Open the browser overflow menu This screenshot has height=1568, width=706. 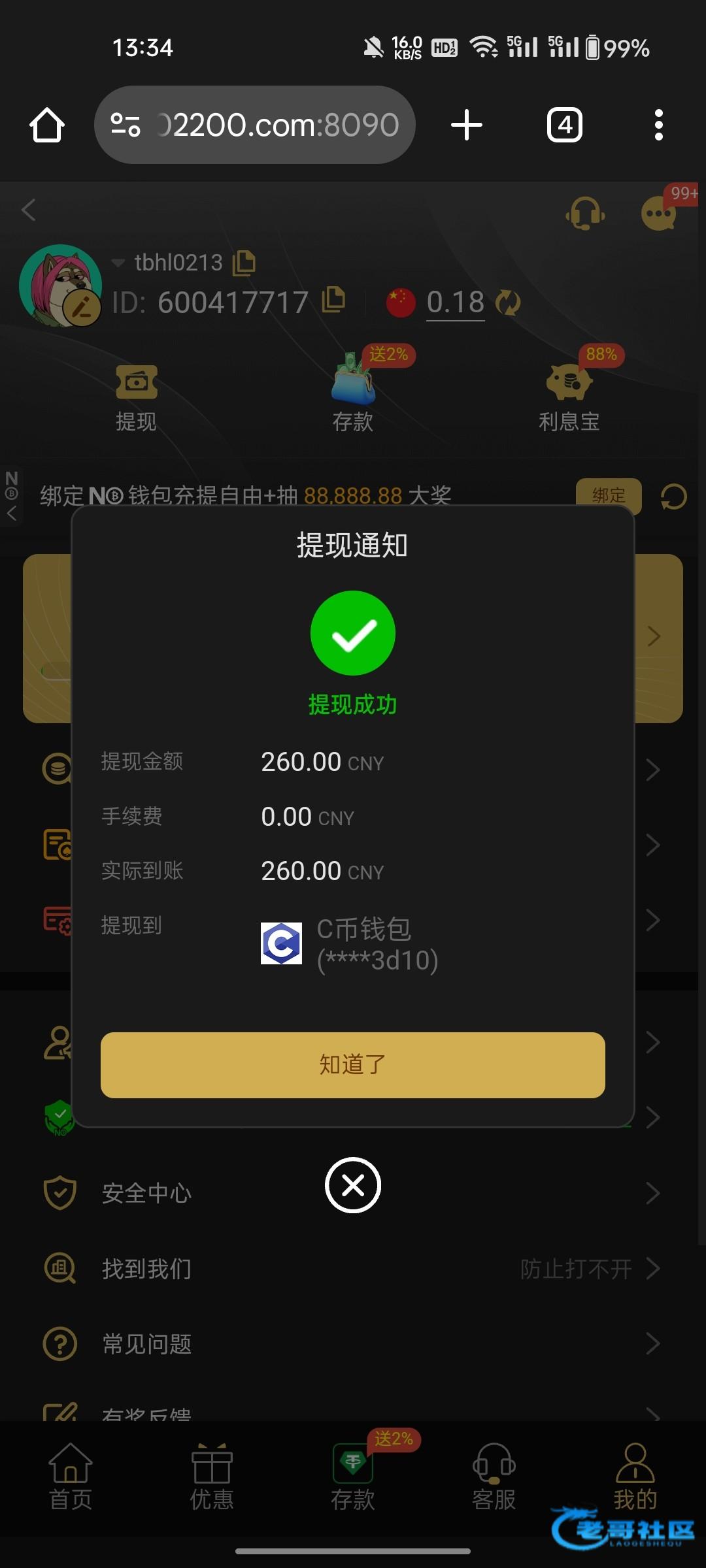[x=658, y=125]
